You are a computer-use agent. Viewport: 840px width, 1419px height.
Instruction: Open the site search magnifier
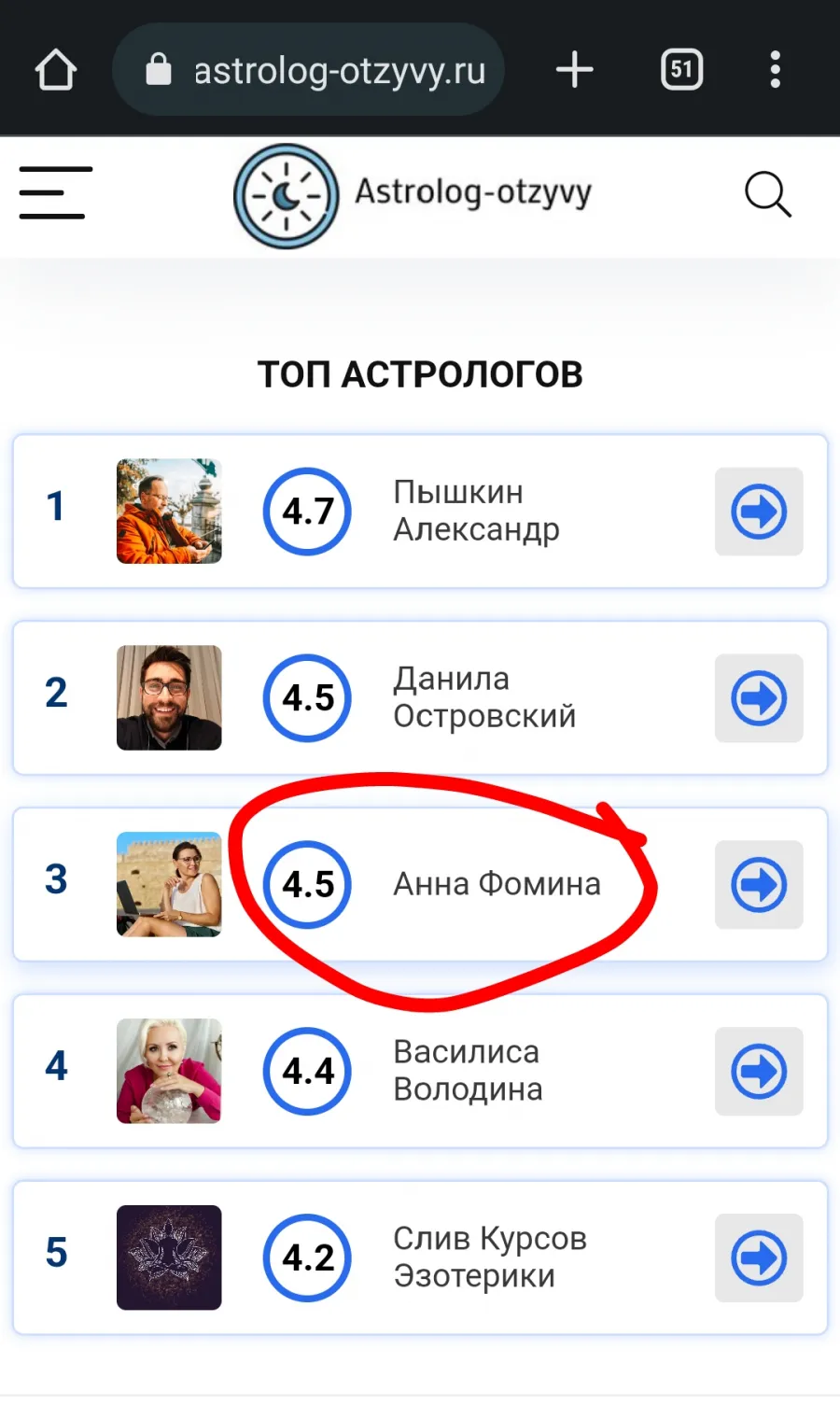click(x=767, y=194)
